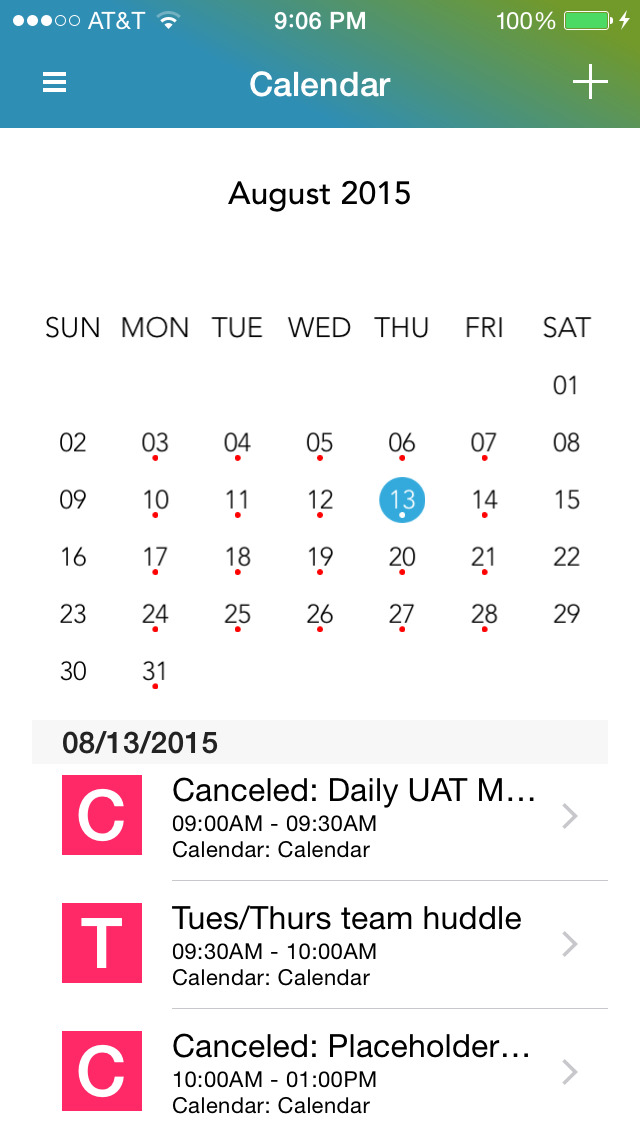Choose August 20 in the month grid
The width and height of the screenshot is (640, 1136).
(402, 557)
